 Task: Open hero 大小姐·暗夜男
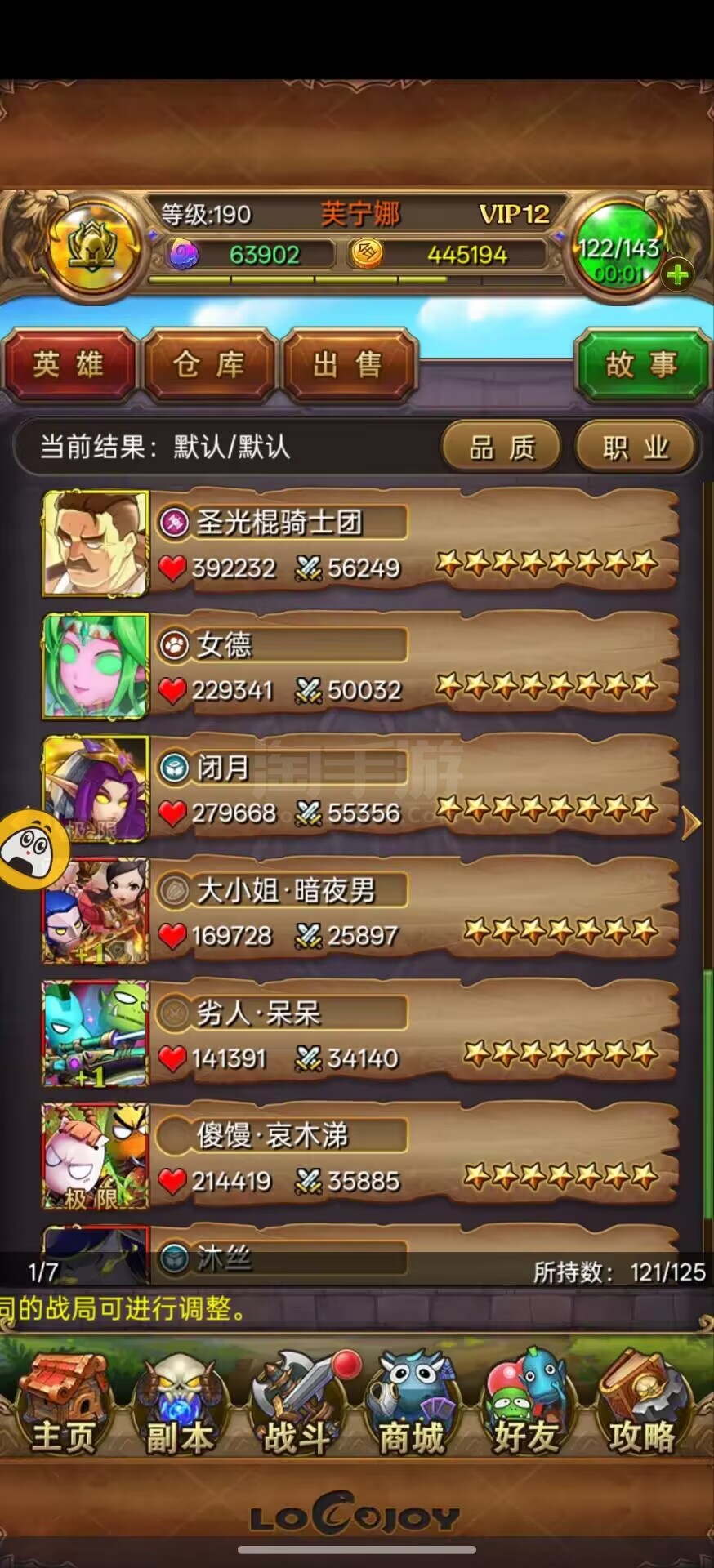(359, 911)
